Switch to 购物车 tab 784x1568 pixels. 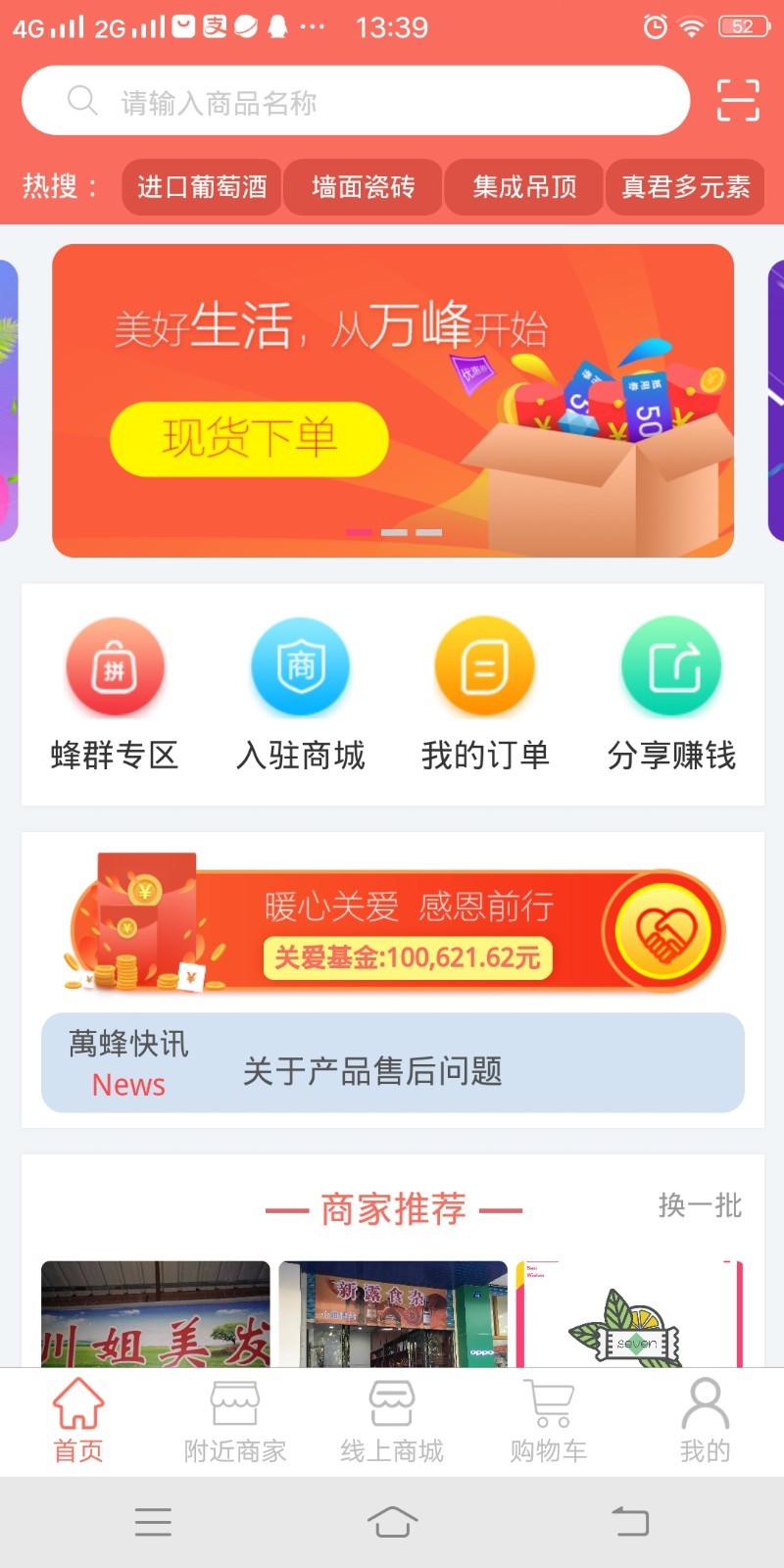(549, 1421)
